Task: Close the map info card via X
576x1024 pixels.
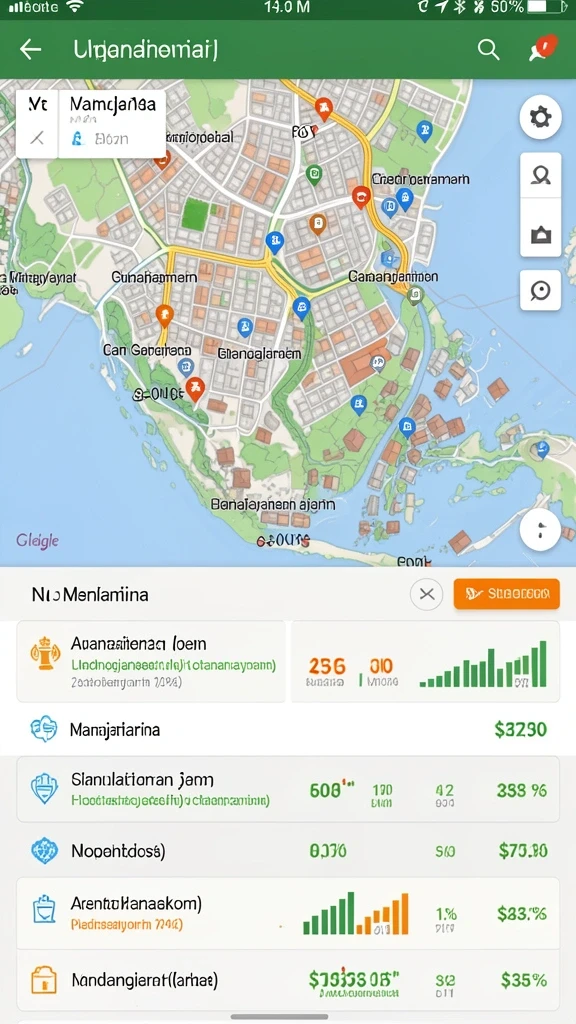Action: click(37, 138)
